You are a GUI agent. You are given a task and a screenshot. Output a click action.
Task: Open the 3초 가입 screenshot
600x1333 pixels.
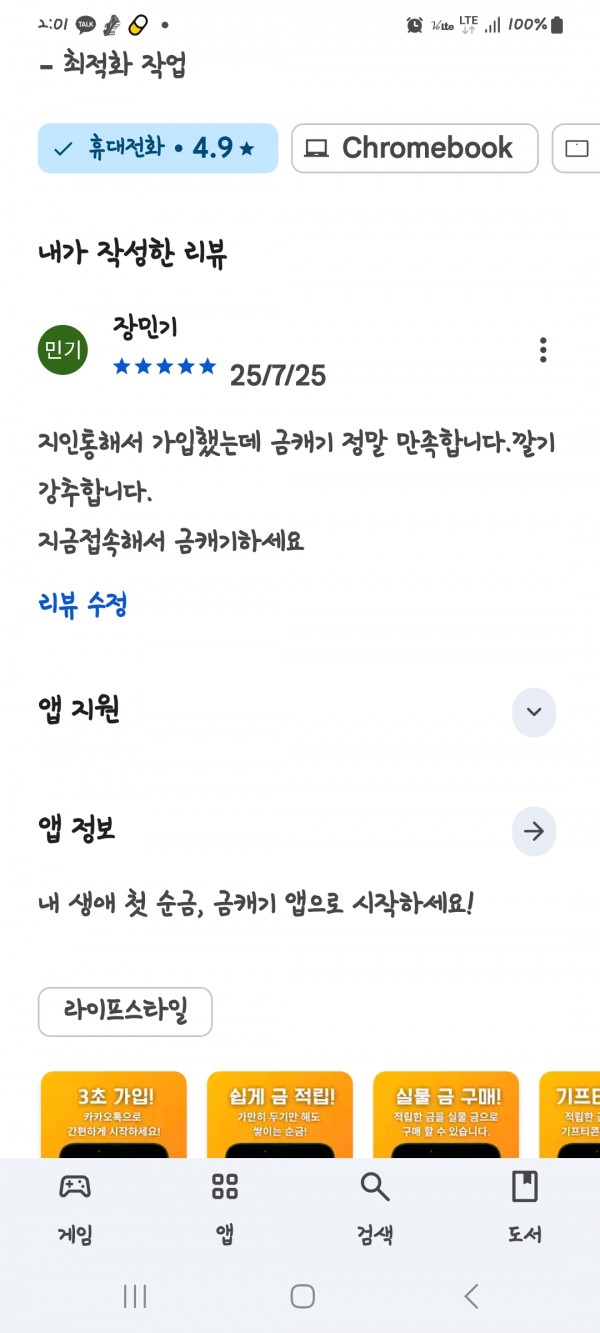pyautogui.click(x=113, y=1115)
